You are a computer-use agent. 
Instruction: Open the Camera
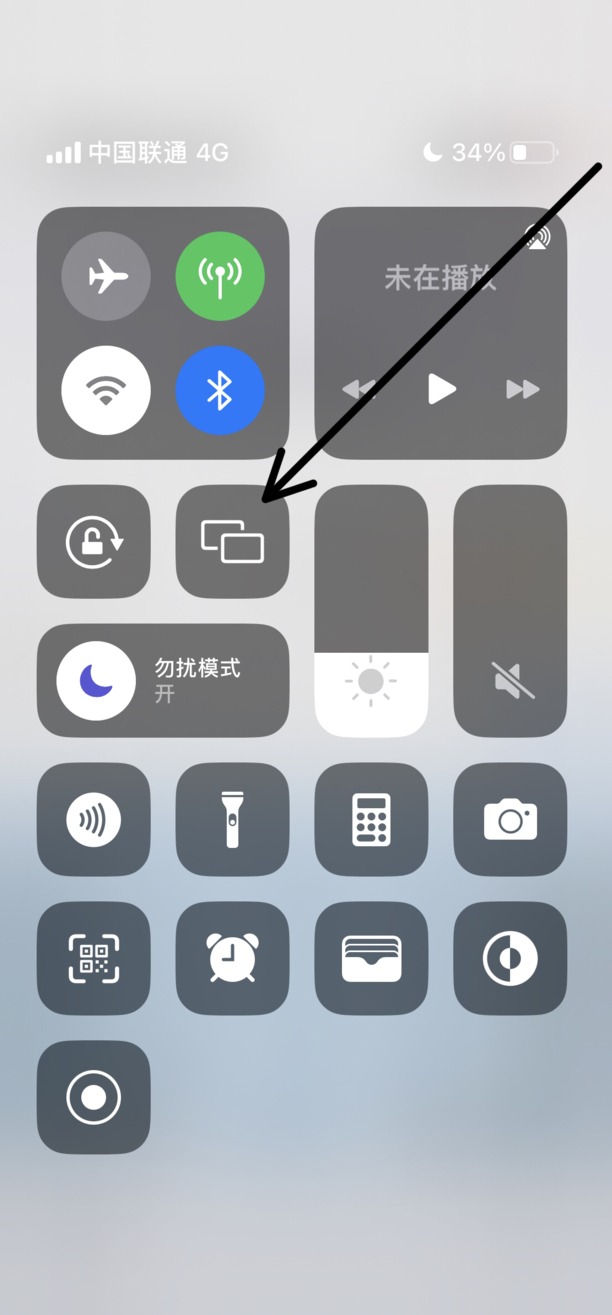tap(510, 820)
